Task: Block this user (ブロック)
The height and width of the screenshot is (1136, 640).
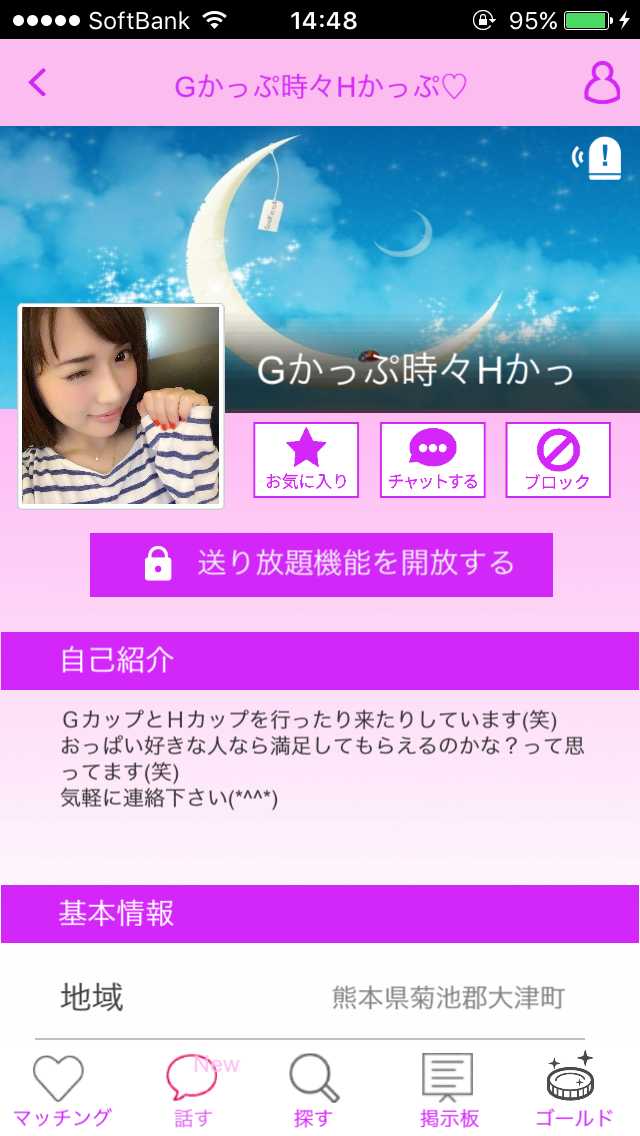Action: pyautogui.click(x=558, y=459)
